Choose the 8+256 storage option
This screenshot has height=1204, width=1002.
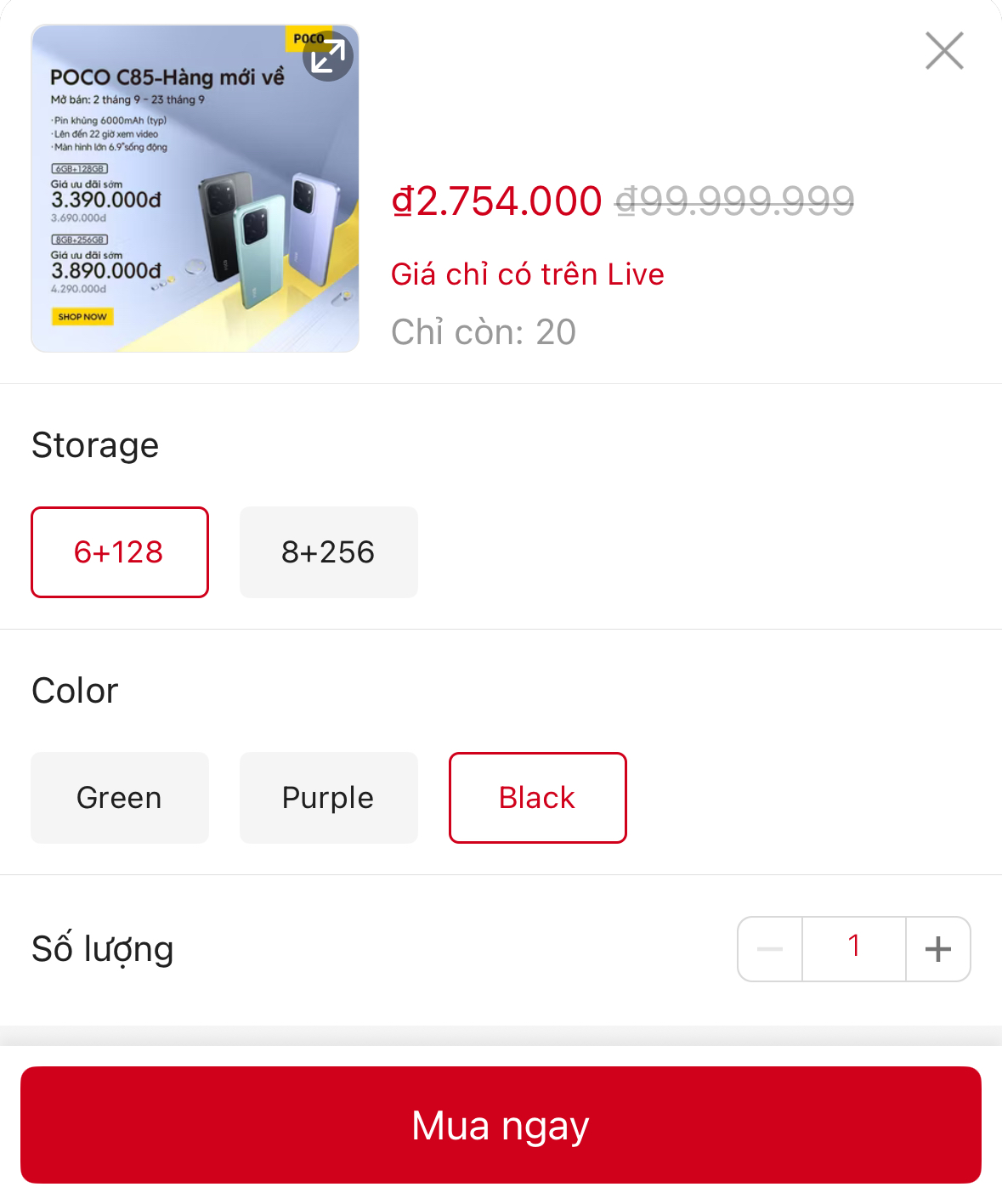coord(328,552)
